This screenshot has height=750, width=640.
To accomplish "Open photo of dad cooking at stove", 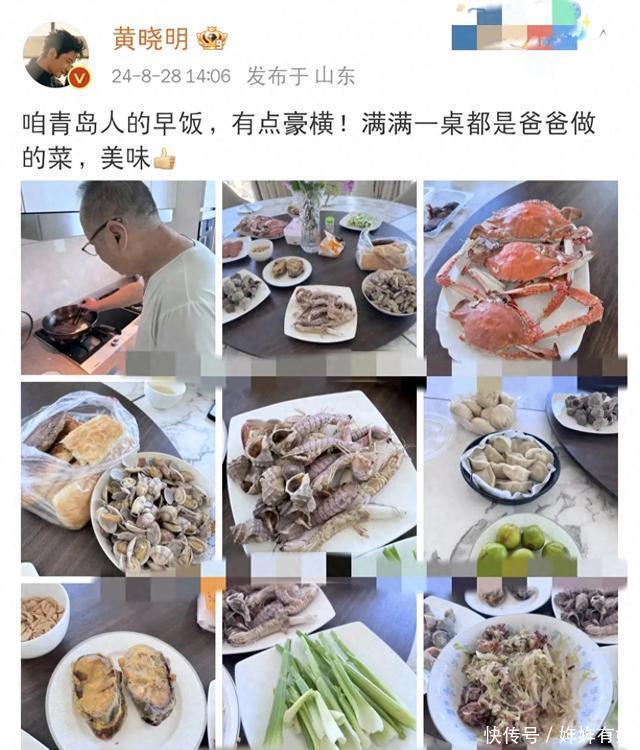I will pos(118,277).
